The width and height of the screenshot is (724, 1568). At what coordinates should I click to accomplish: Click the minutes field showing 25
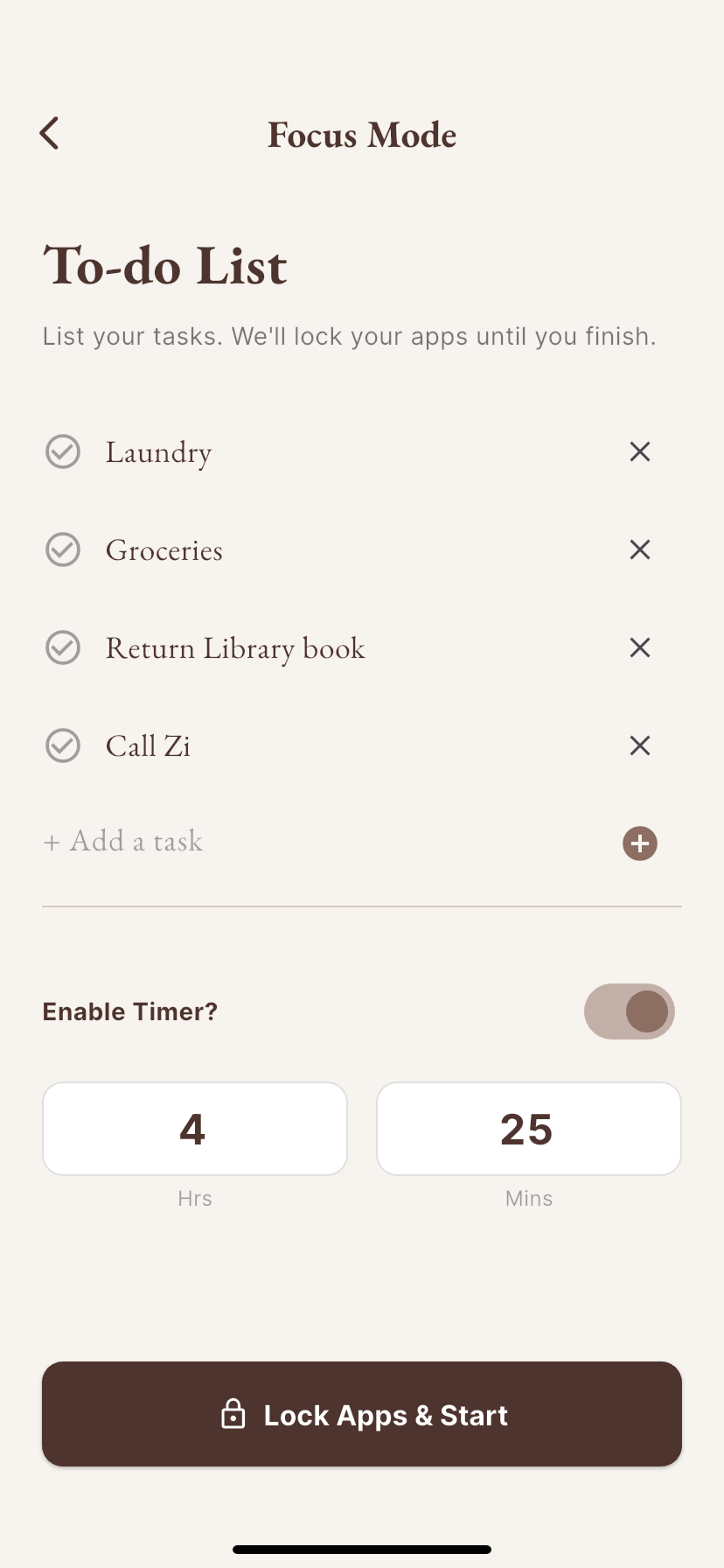(528, 1128)
